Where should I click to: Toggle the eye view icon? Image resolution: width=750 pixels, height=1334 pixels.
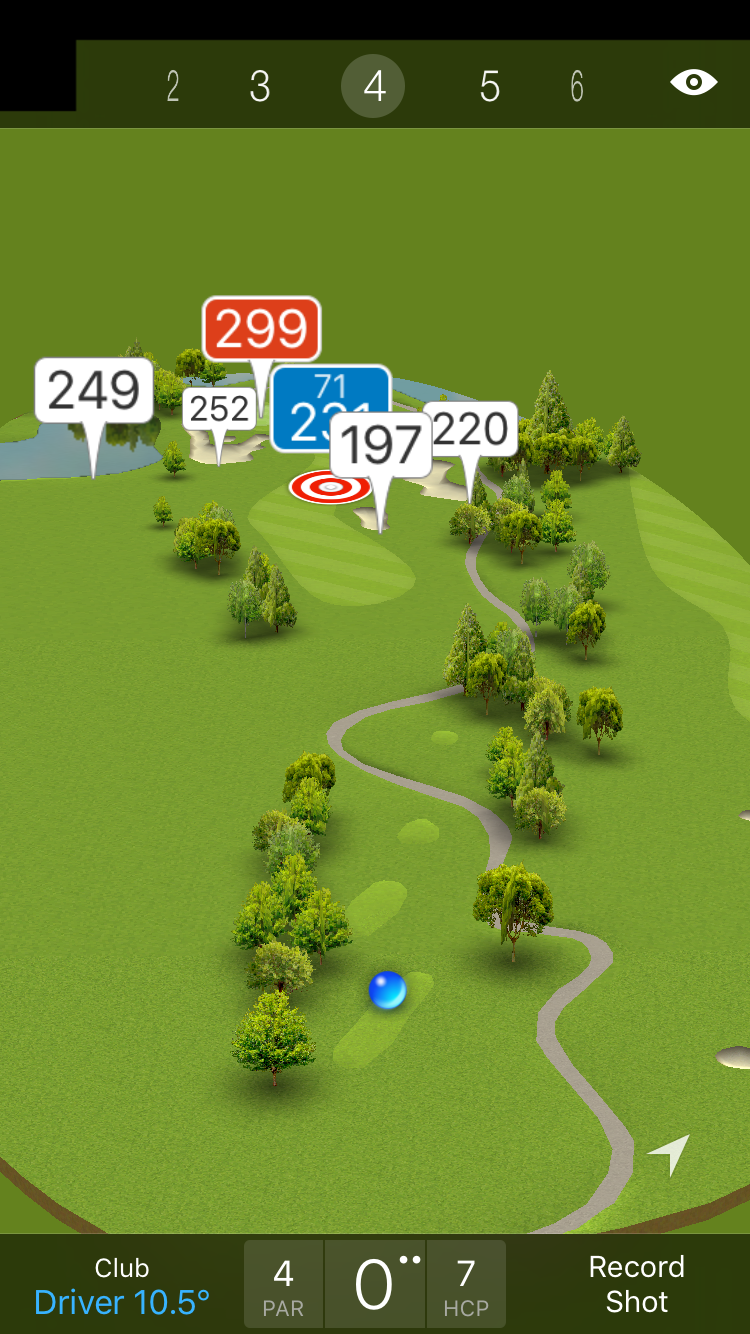click(x=693, y=83)
